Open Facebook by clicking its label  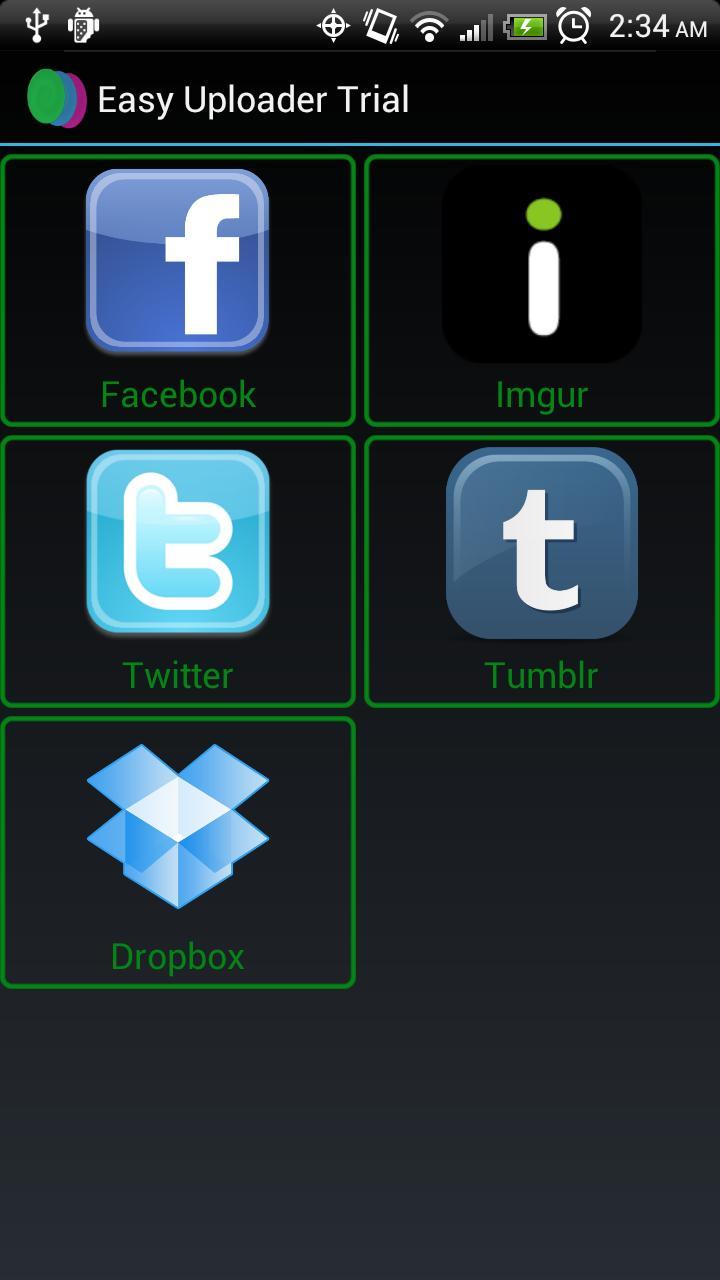click(178, 394)
